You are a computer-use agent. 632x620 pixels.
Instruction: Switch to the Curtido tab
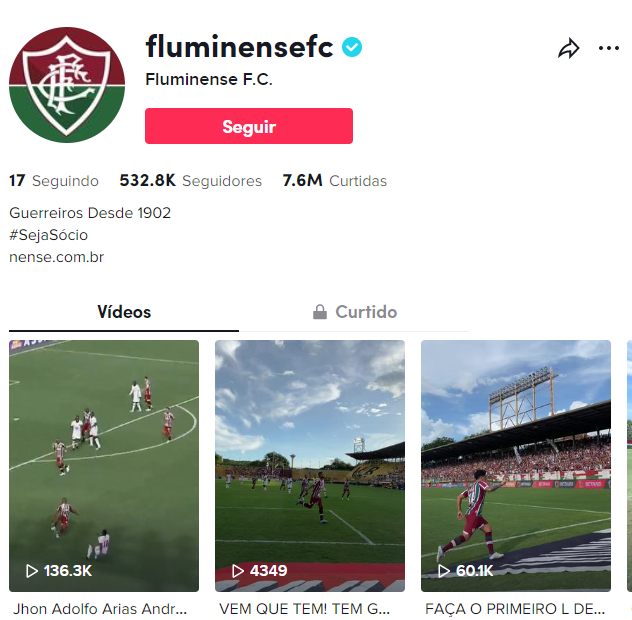354,312
